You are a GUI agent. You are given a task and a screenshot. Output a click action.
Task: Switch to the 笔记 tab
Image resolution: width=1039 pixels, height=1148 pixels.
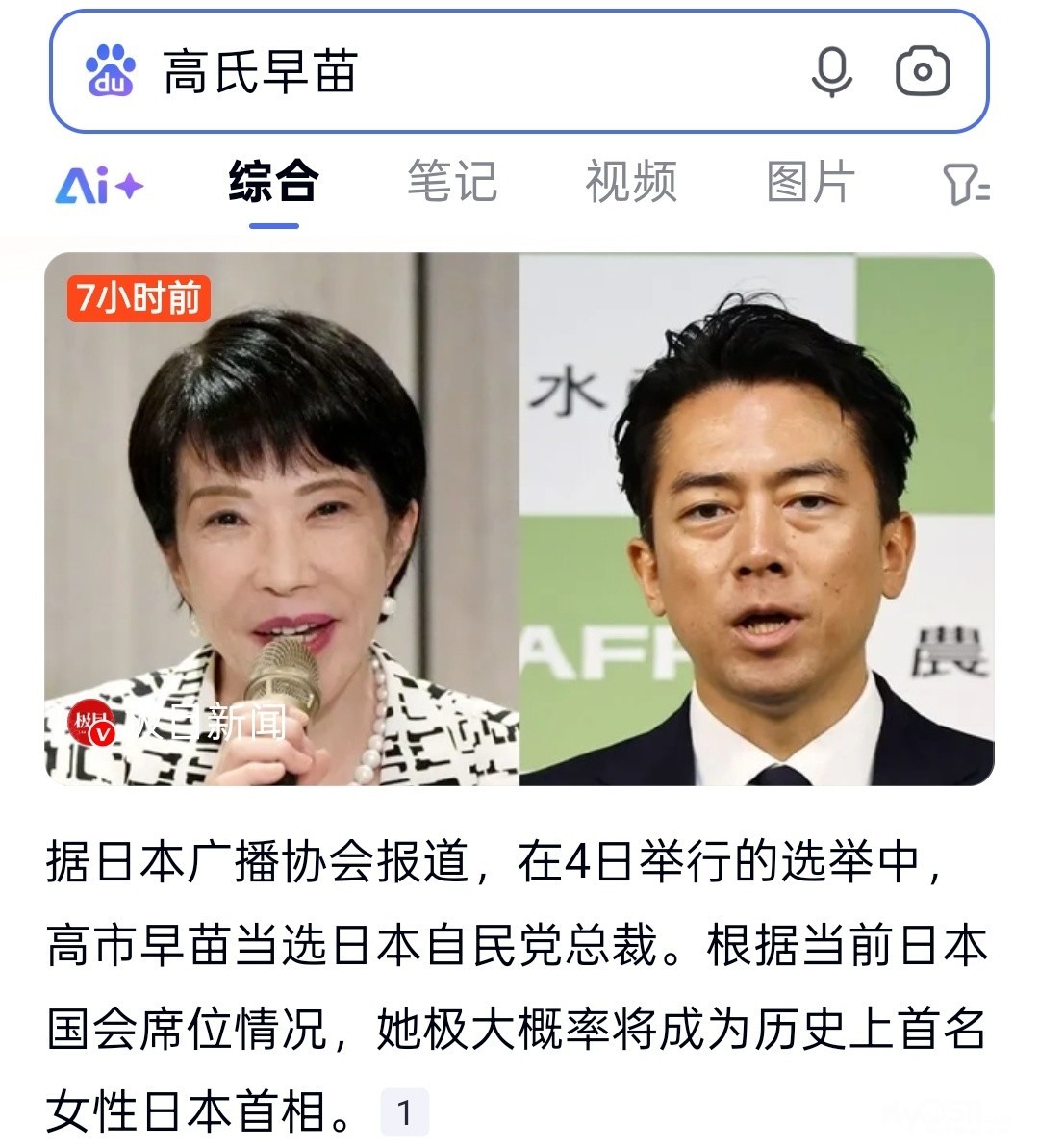(x=452, y=182)
